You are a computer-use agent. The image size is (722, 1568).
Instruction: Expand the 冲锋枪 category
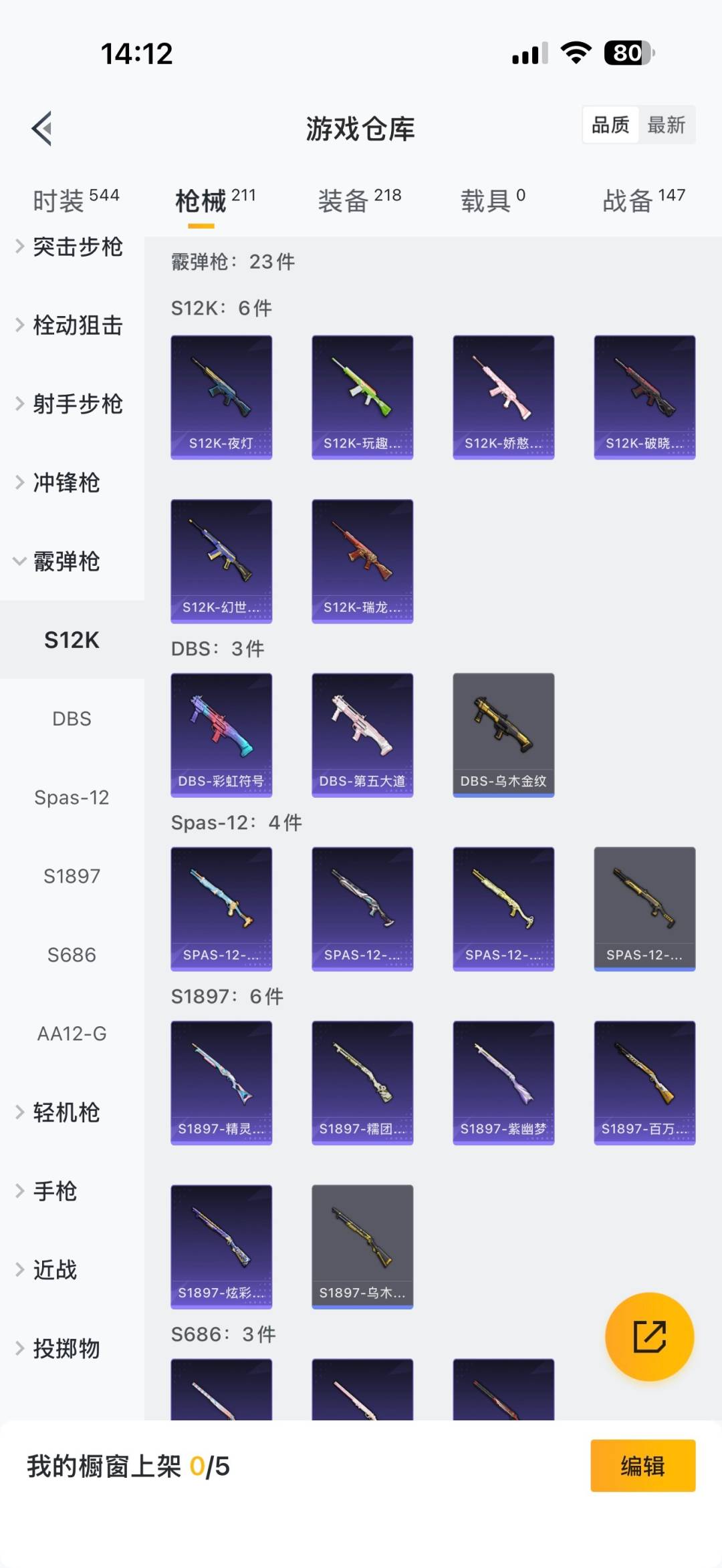pos(66,482)
